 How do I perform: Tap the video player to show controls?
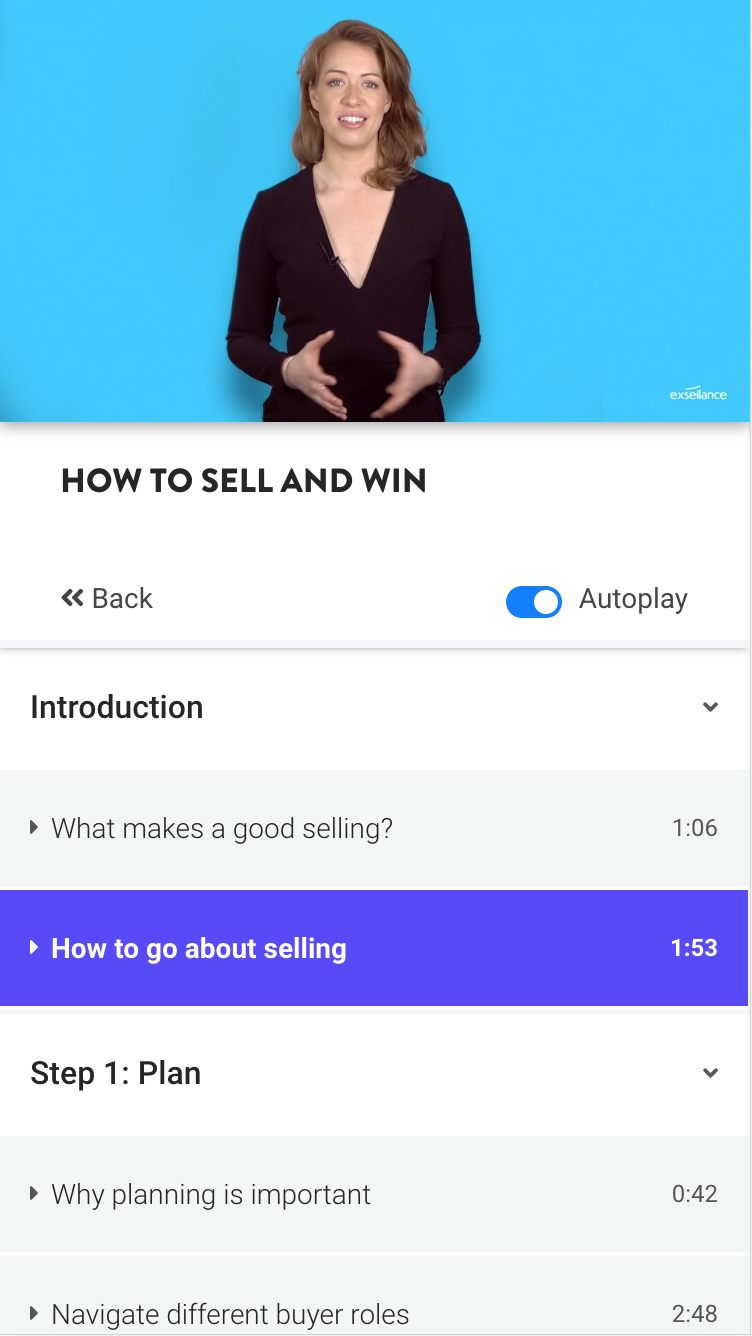pos(375,211)
